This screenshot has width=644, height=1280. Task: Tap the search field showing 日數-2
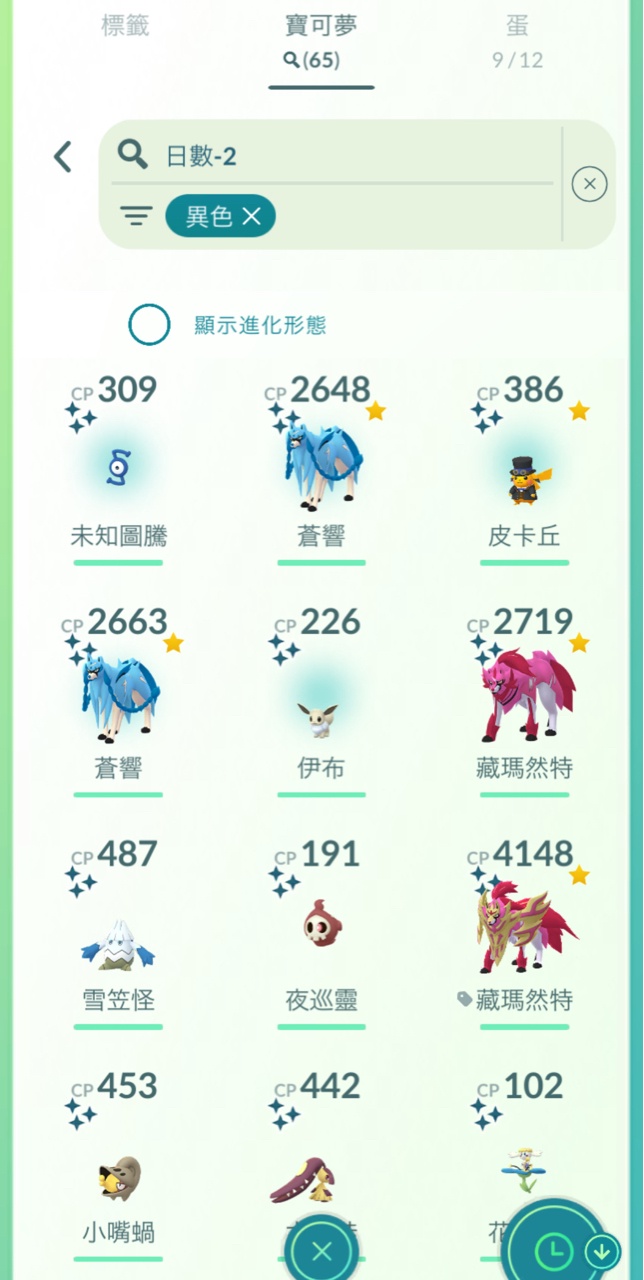[x=330, y=155]
